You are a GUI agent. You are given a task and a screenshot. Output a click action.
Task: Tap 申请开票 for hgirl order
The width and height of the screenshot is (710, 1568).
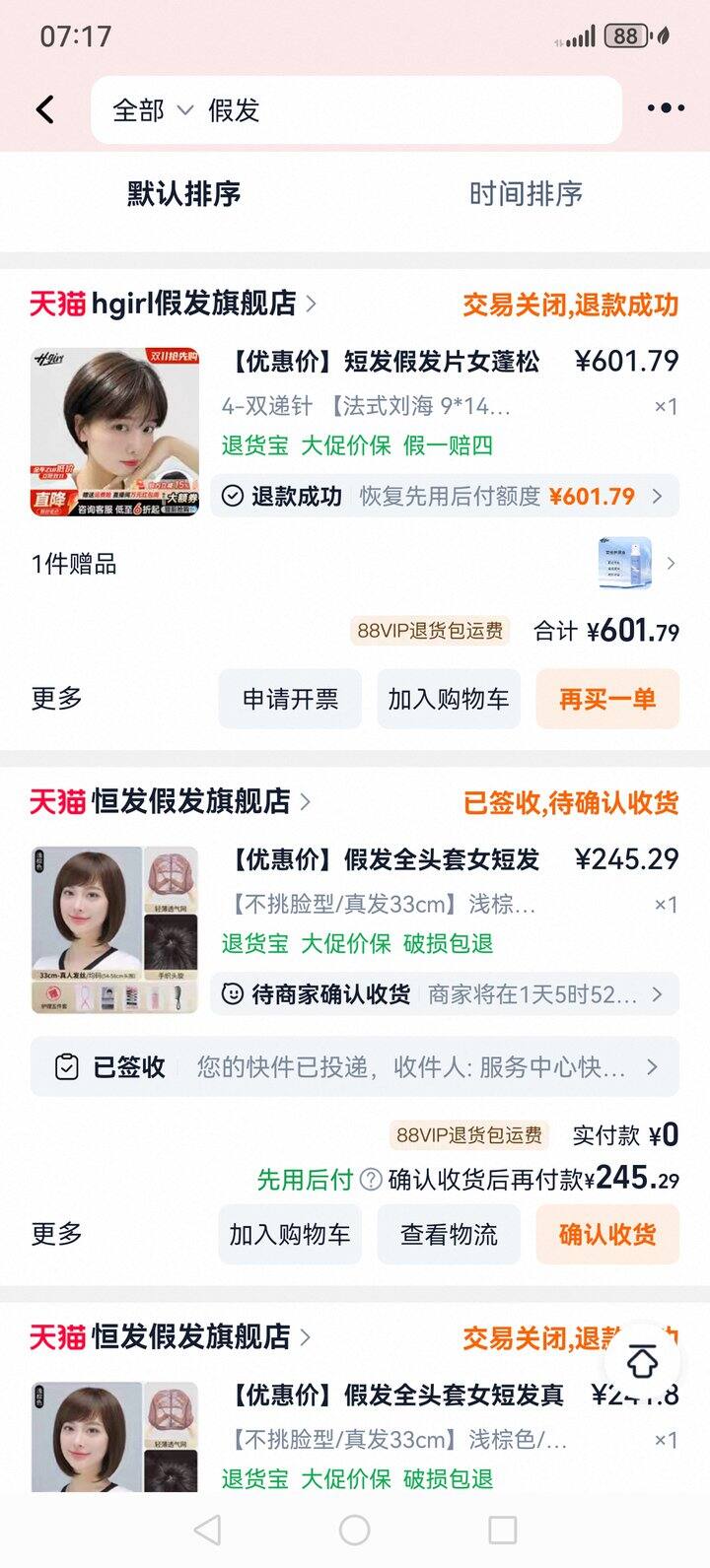[290, 700]
